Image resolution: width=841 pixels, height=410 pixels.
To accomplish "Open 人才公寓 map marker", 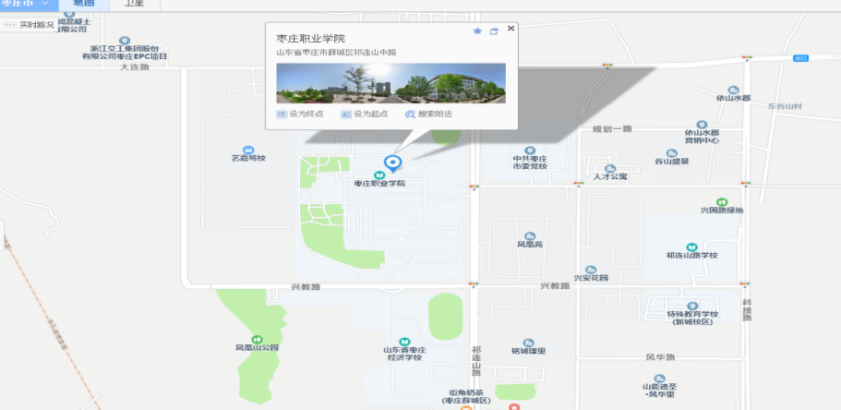I will (x=609, y=168).
